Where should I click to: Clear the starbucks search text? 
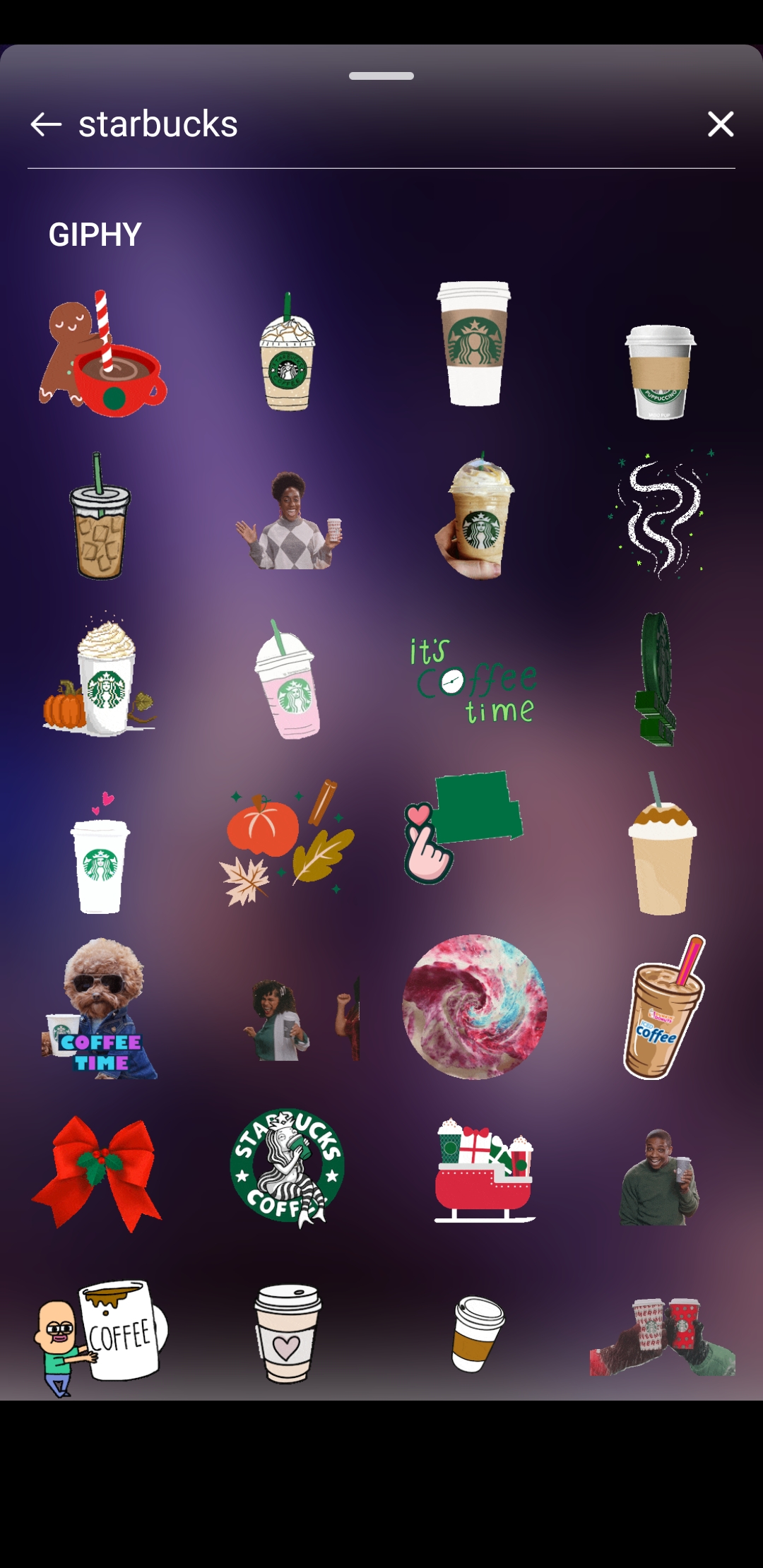tap(720, 124)
